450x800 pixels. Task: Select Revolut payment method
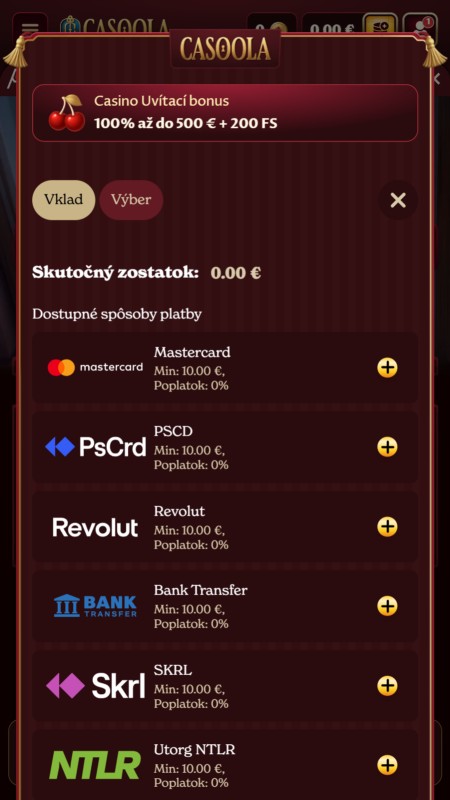coord(225,527)
